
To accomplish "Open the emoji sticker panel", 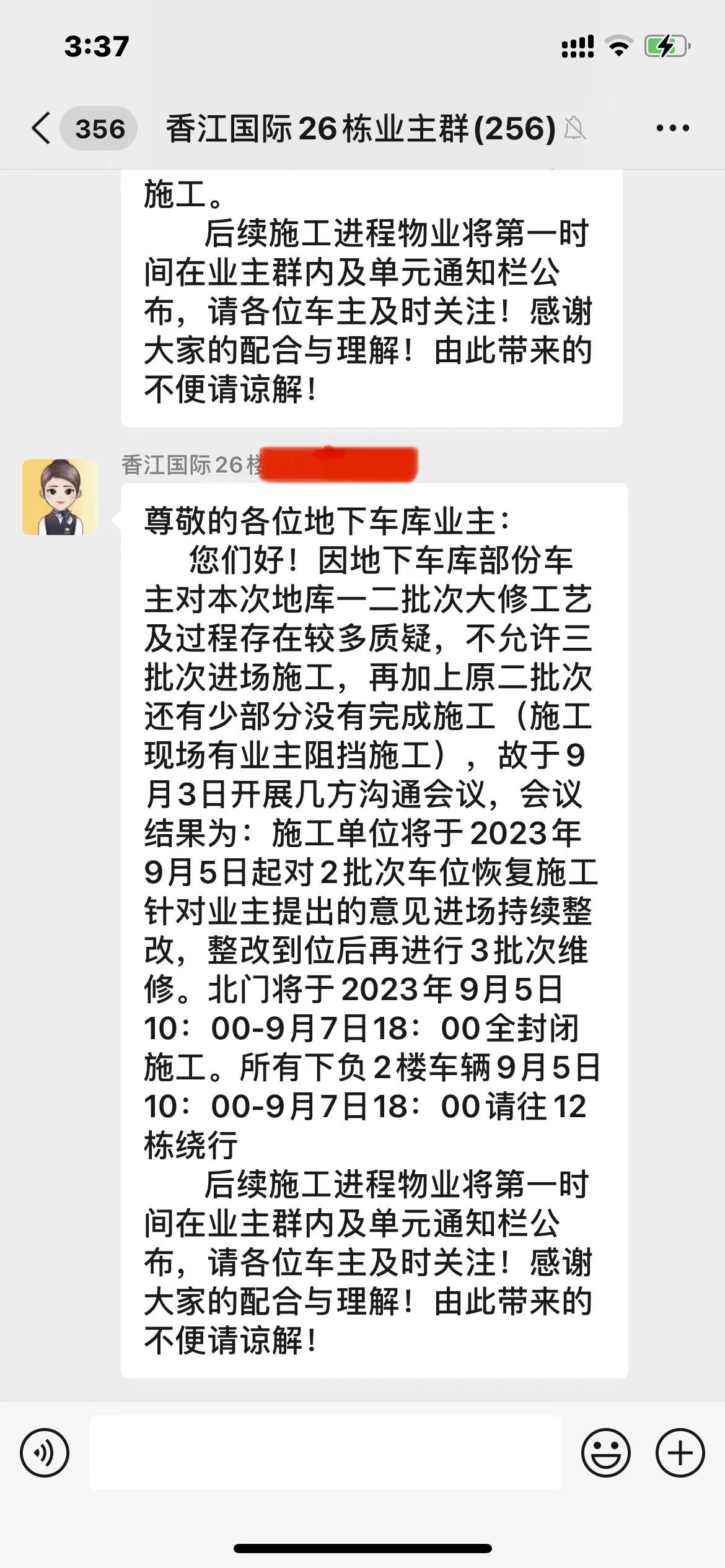I will pos(605,1452).
